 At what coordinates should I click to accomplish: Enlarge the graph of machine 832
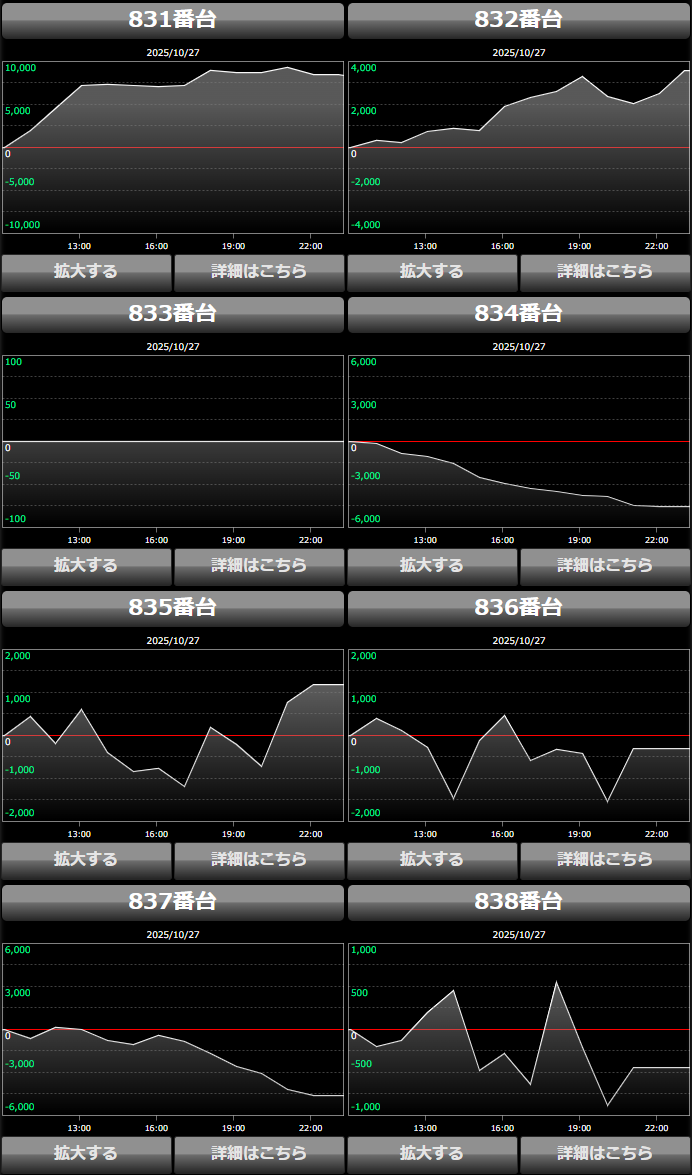coord(432,272)
